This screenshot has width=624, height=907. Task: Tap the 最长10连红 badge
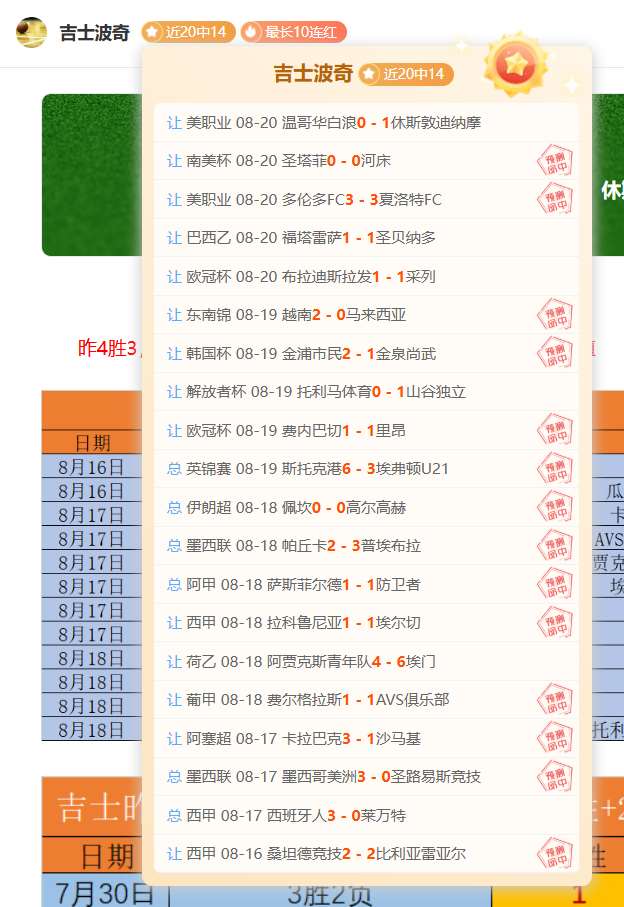point(293,32)
